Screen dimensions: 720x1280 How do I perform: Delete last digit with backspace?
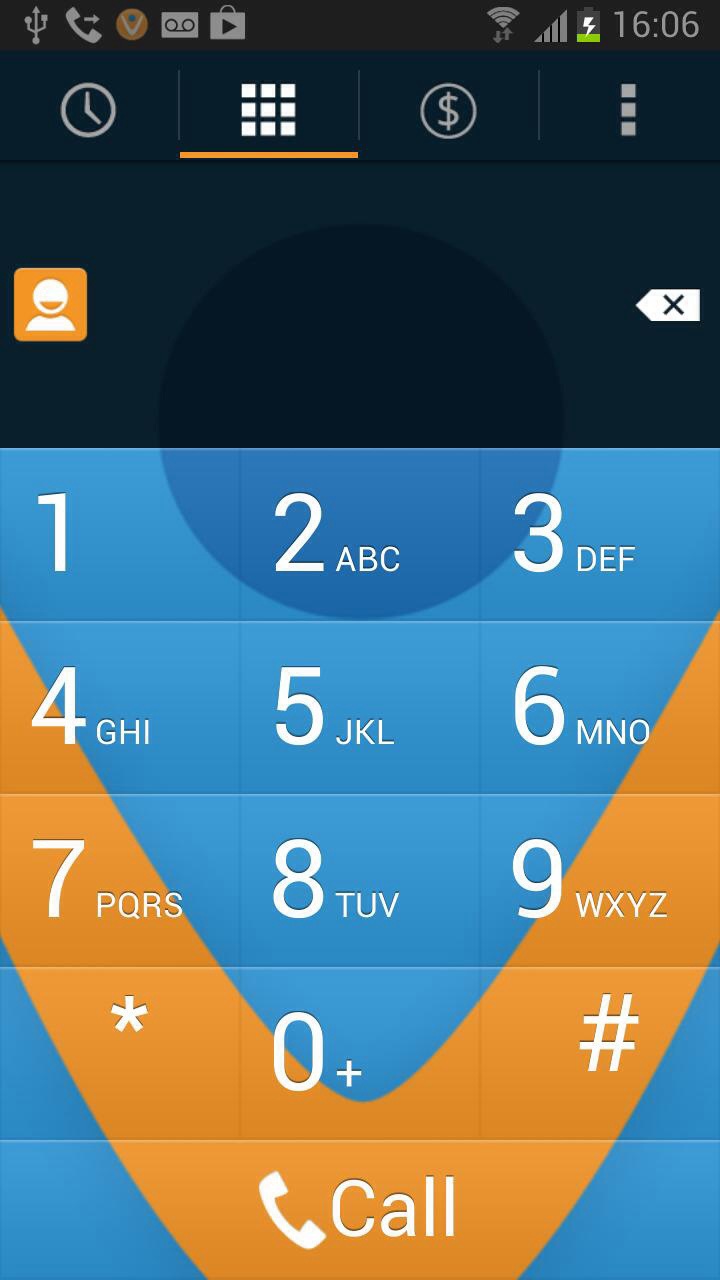(667, 305)
